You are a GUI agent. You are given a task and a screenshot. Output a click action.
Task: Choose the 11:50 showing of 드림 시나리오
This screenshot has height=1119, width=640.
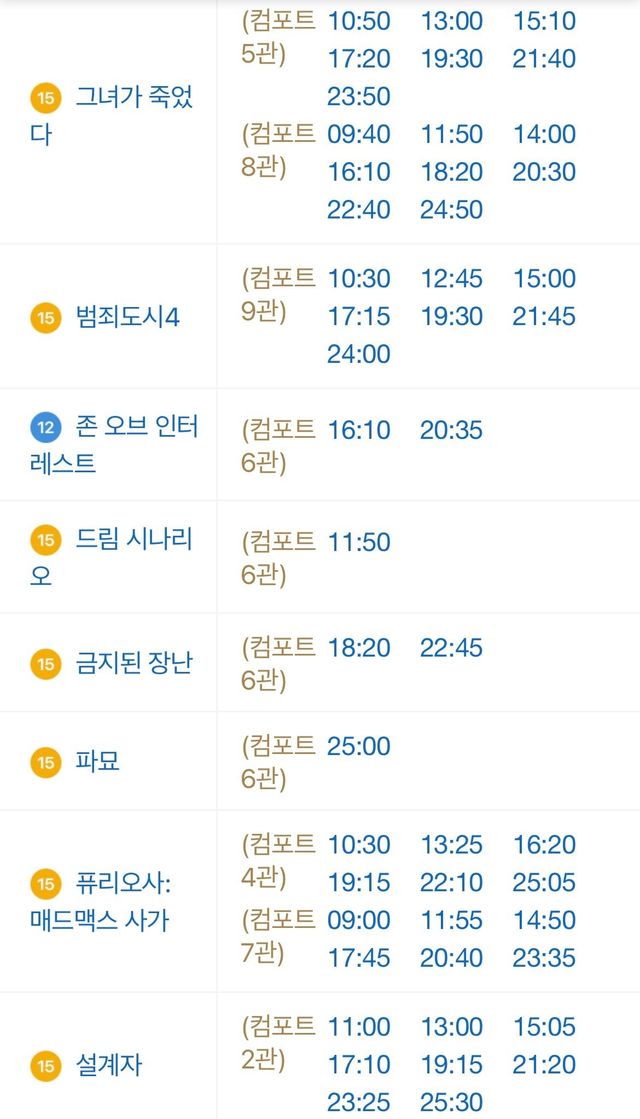click(359, 542)
